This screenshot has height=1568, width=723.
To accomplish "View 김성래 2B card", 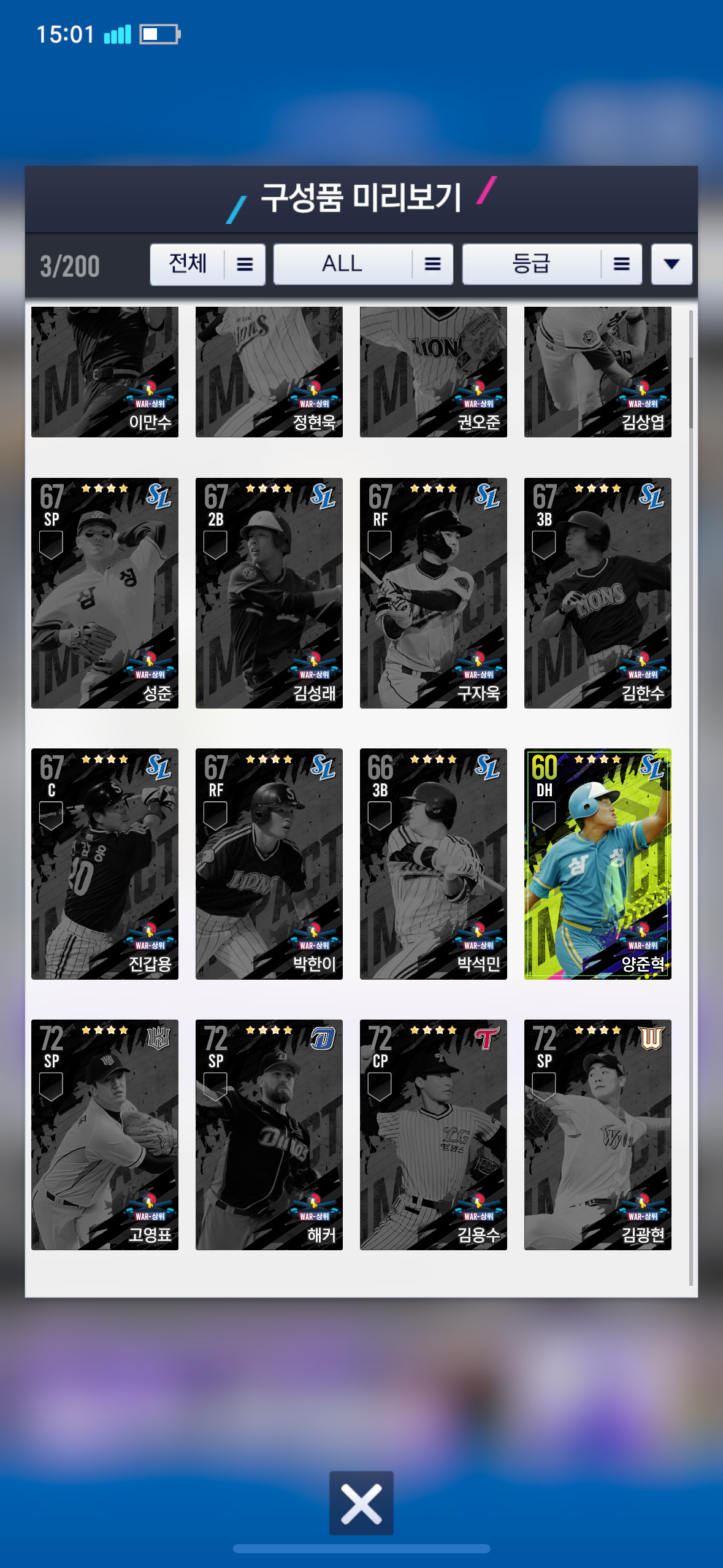I will (269, 593).
